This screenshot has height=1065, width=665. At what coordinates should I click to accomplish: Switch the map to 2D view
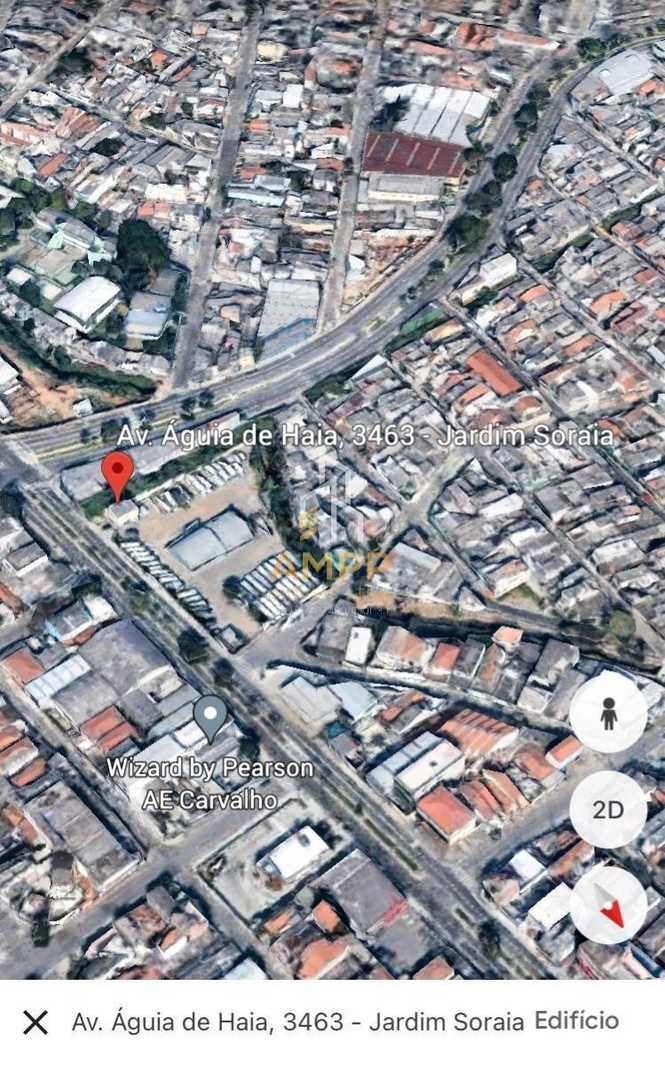coord(608,809)
